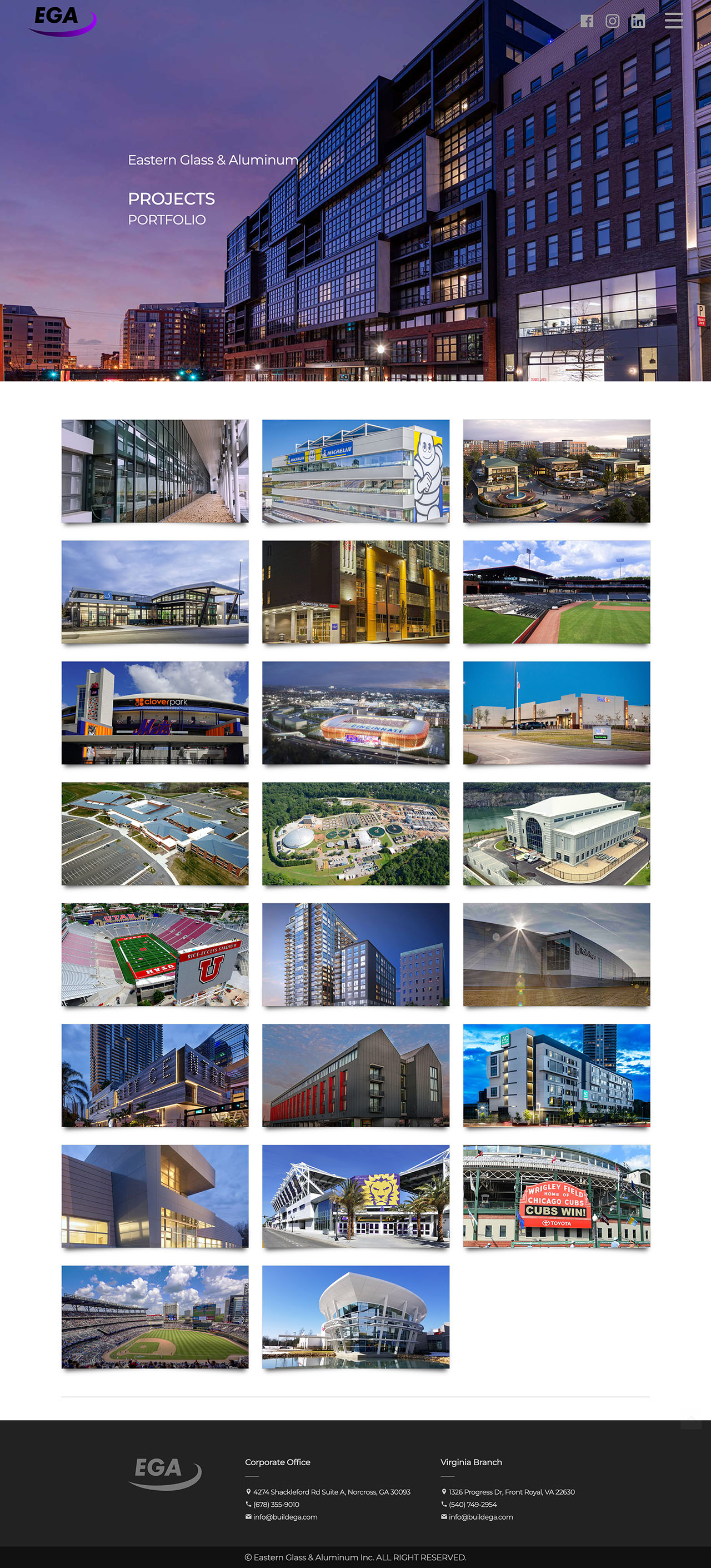Image resolution: width=711 pixels, height=1568 pixels.
Task: Open the LinkedIn page icon
Action: [x=638, y=21]
